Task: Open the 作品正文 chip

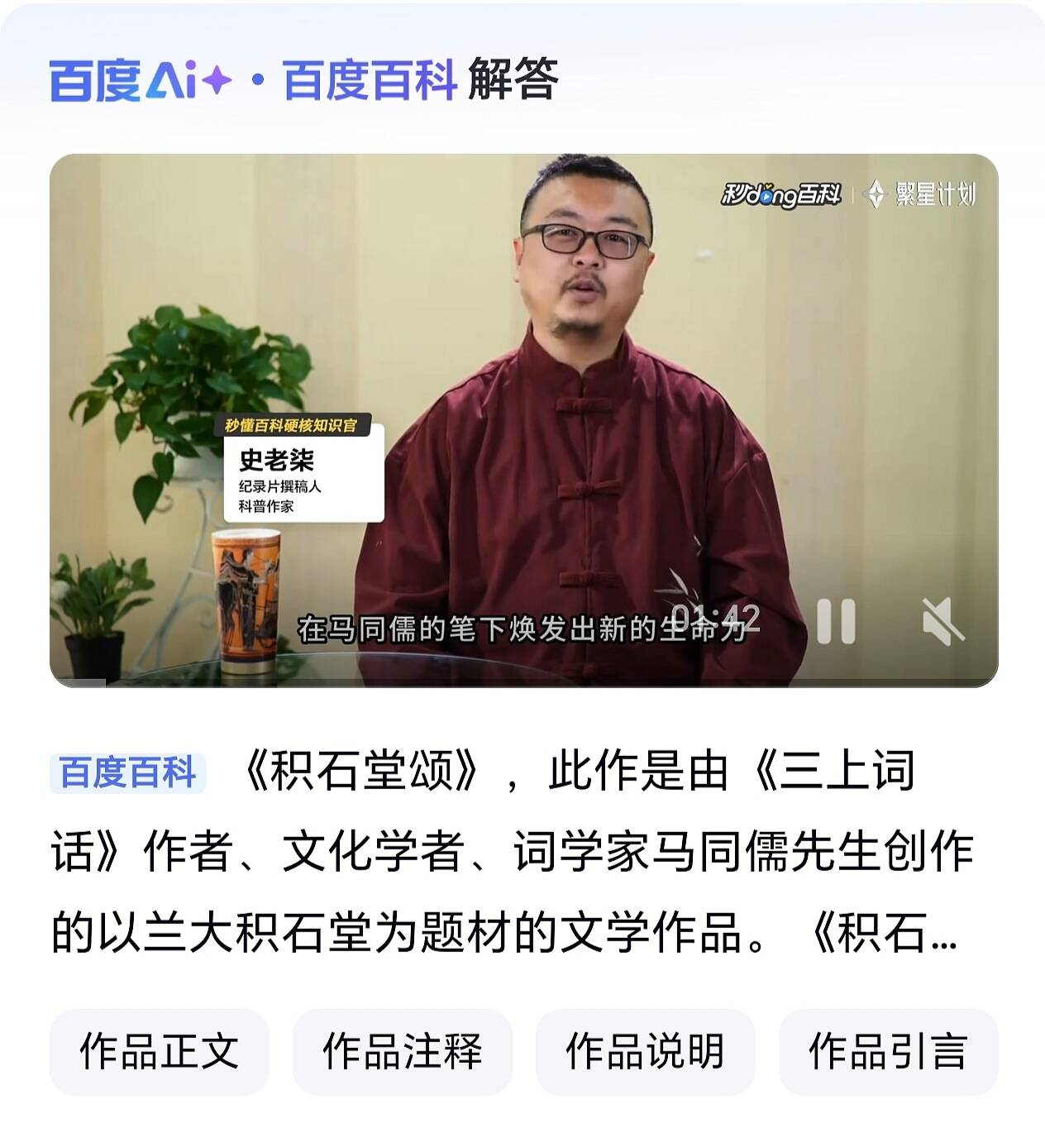Action: pyautogui.click(x=159, y=1051)
